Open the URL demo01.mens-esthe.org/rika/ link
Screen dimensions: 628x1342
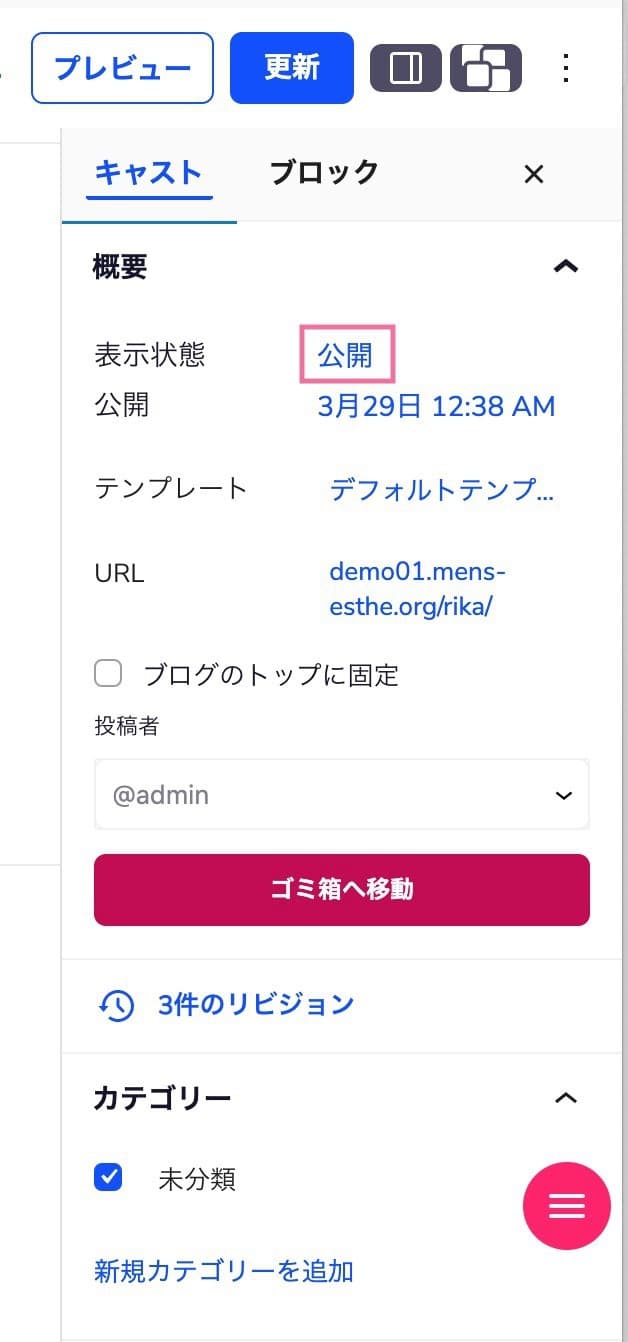click(418, 590)
